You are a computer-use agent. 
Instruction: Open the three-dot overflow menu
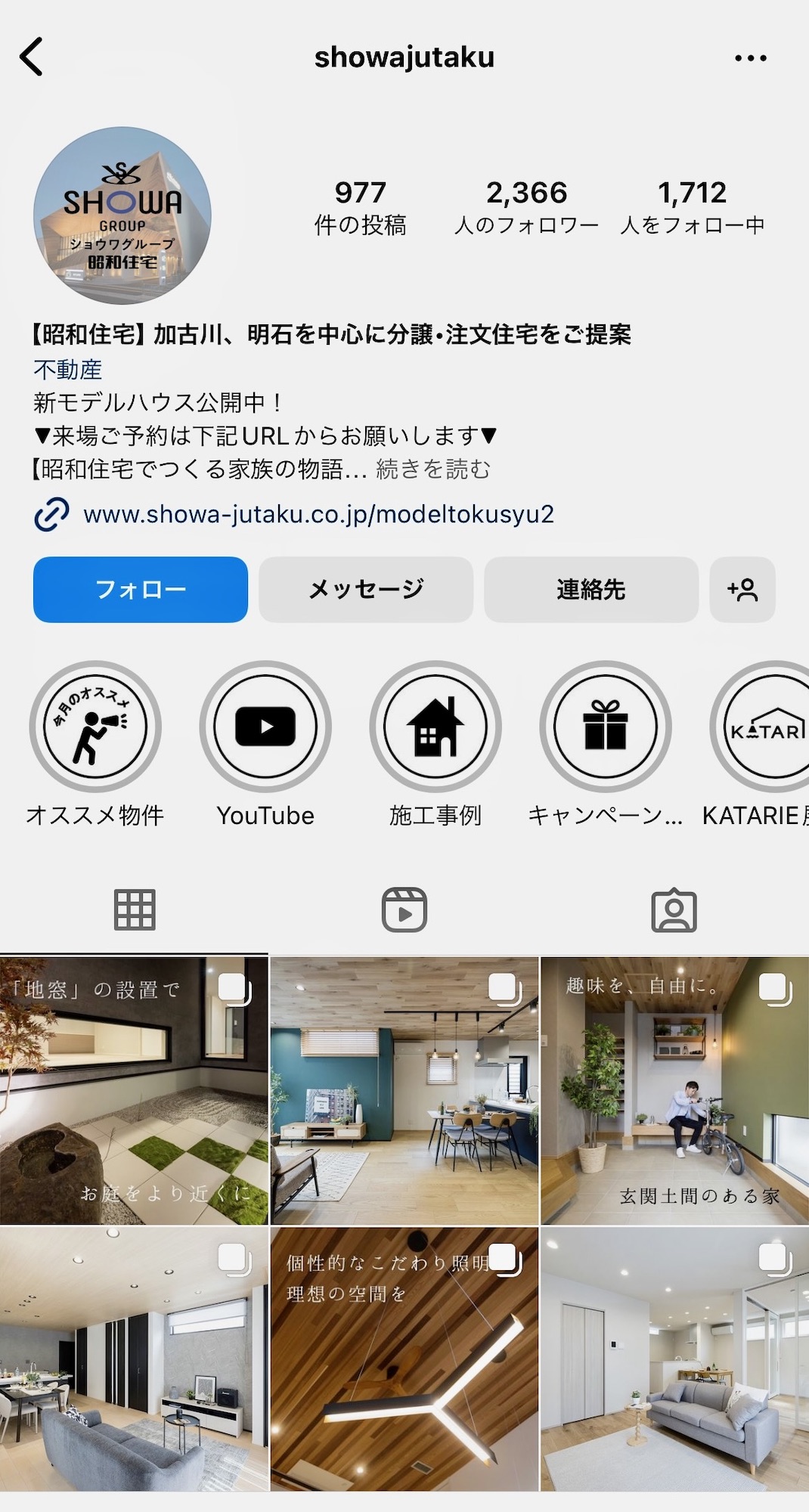pos(750,57)
